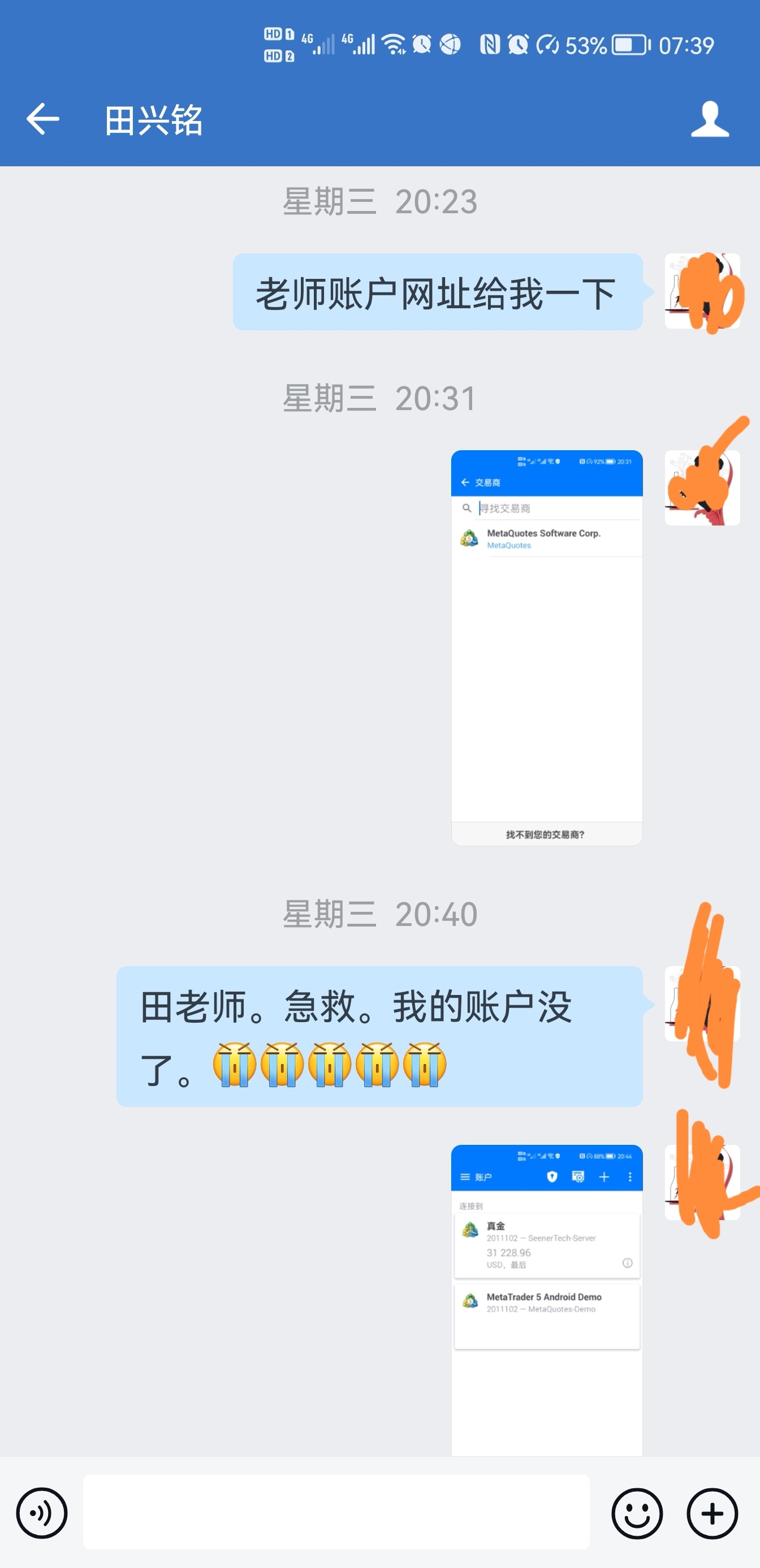Open 田兴铭's contact profile icon
This screenshot has width=760, height=1568.
pos(710,119)
